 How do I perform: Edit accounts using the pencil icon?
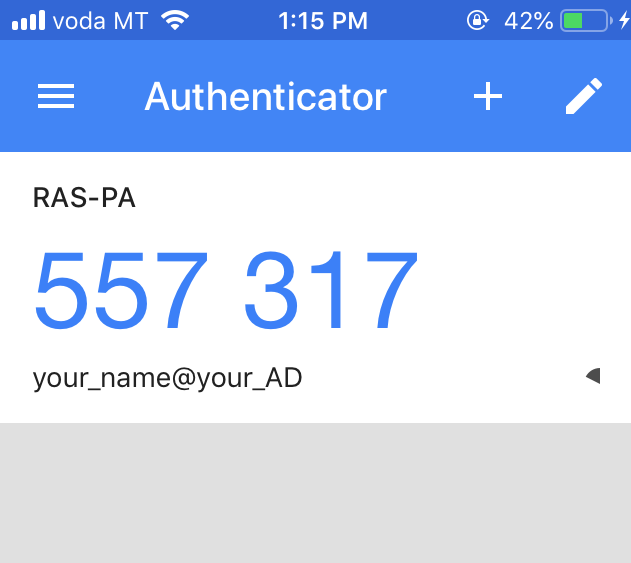(584, 96)
